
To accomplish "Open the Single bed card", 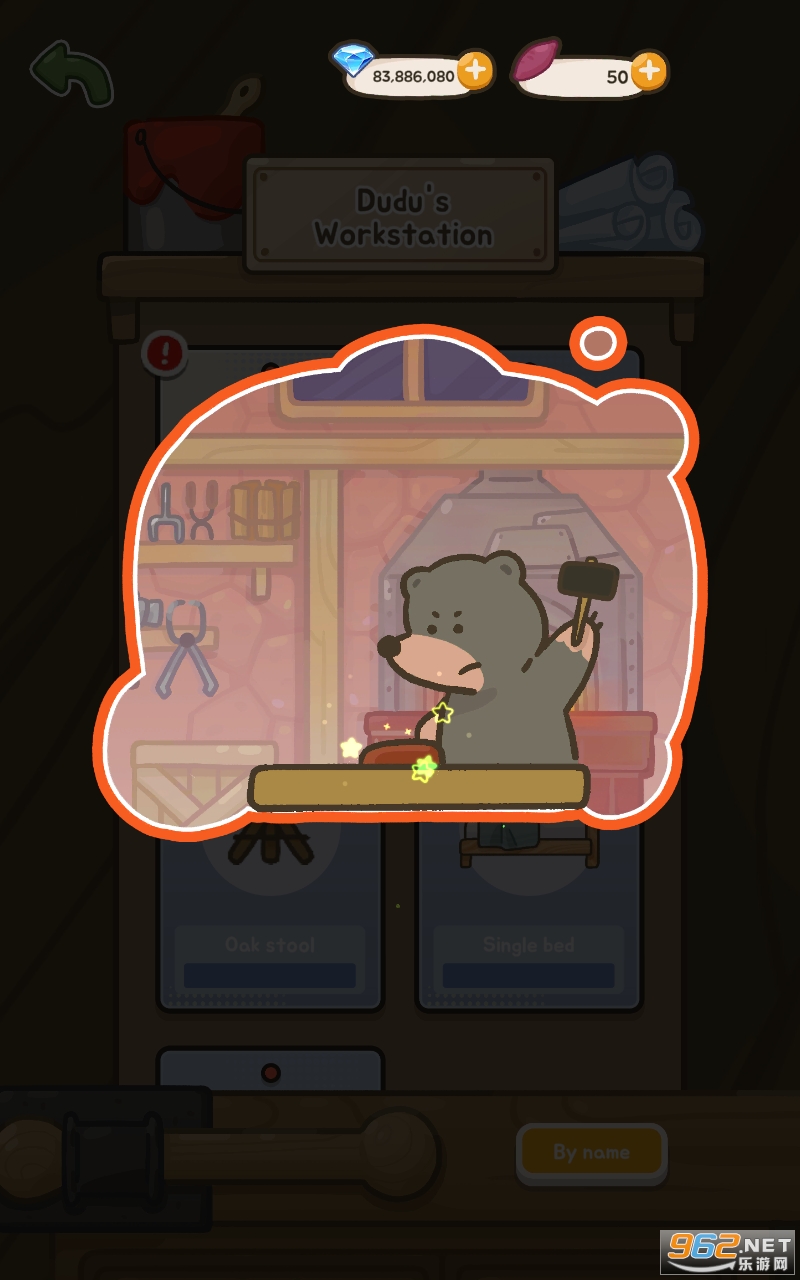I will pyautogui.click(x=529, y=680).
